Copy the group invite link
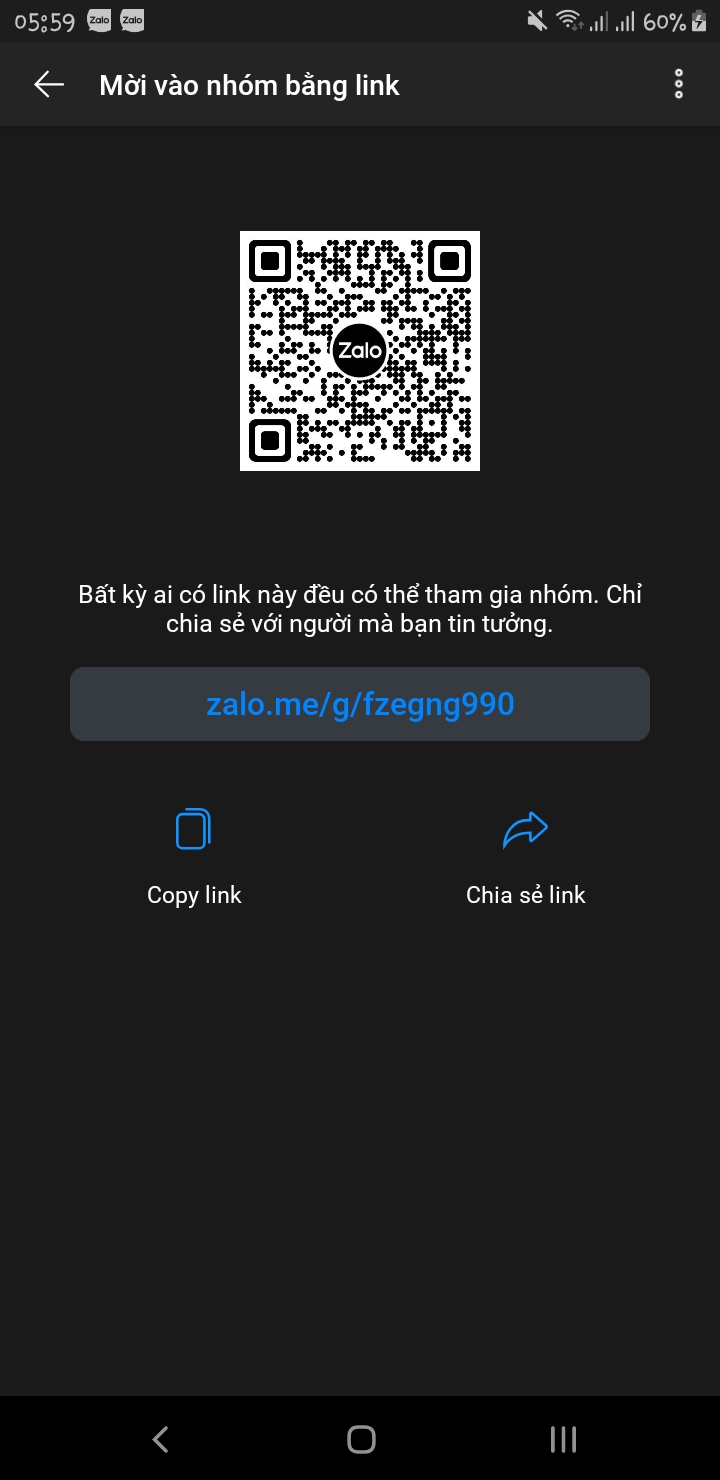This screenshot has height=1480, width=720. (194, 857)
